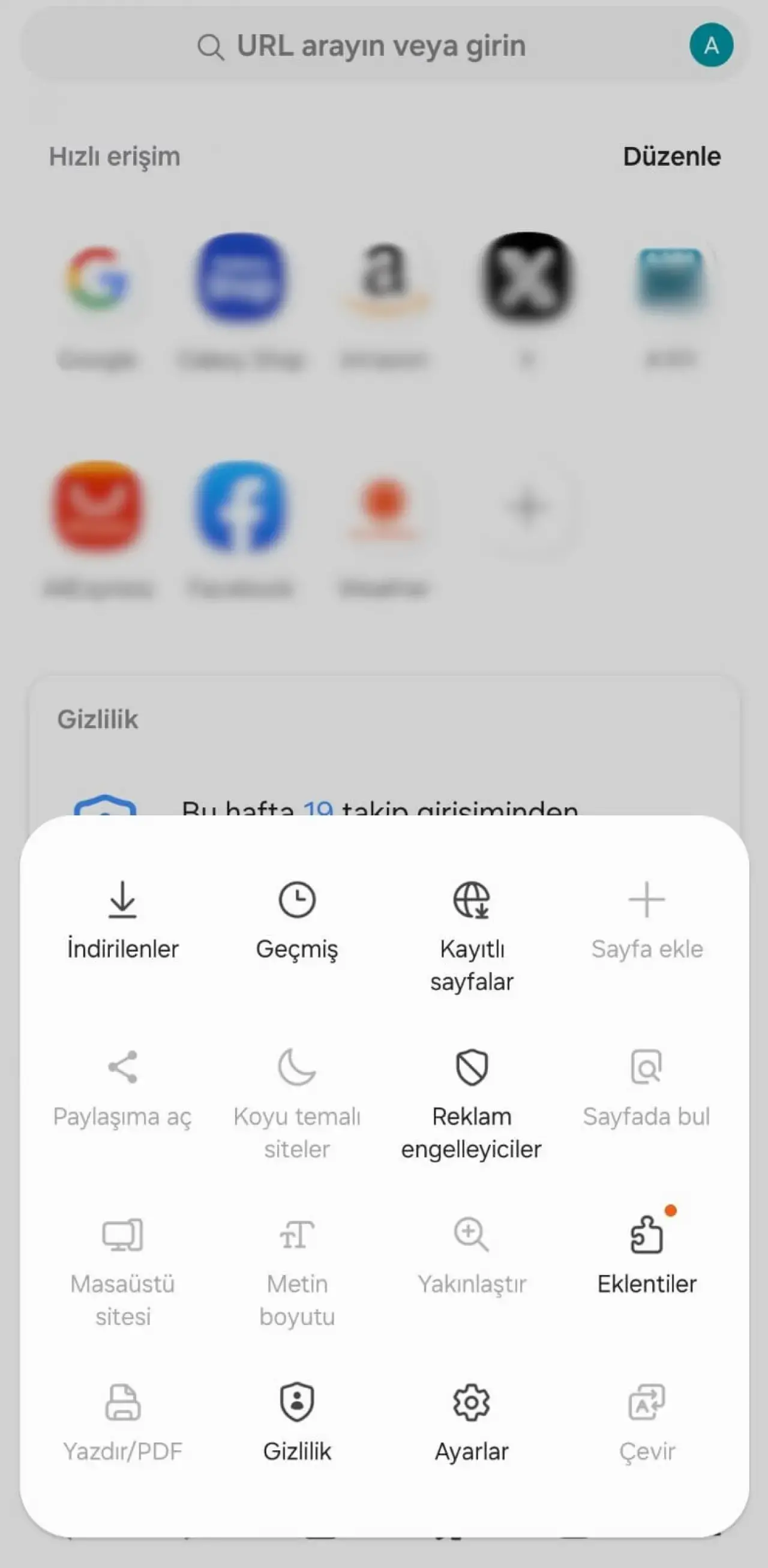Open Gizlilik in the menu panel
Viewport: 768px width, 1568px height.
coord(297,1422)
